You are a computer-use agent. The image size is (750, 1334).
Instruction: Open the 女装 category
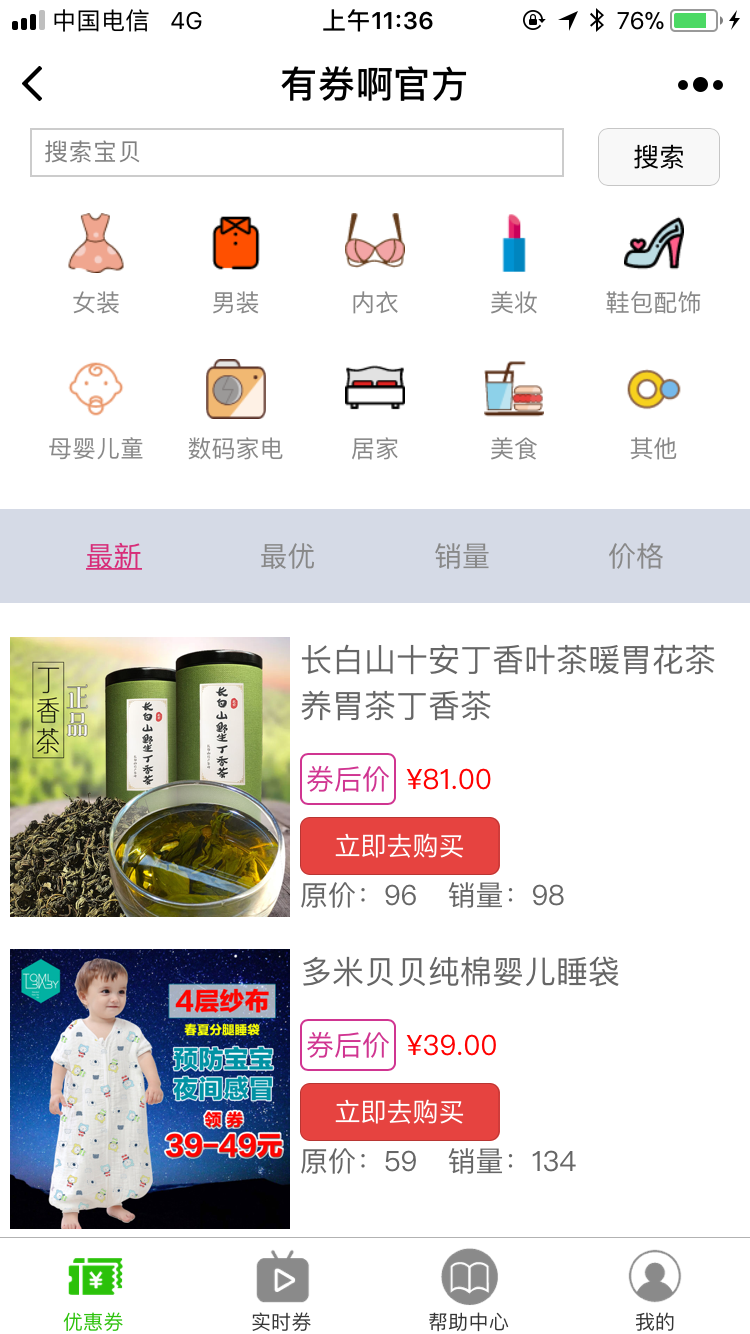click(x=96, y=263)
